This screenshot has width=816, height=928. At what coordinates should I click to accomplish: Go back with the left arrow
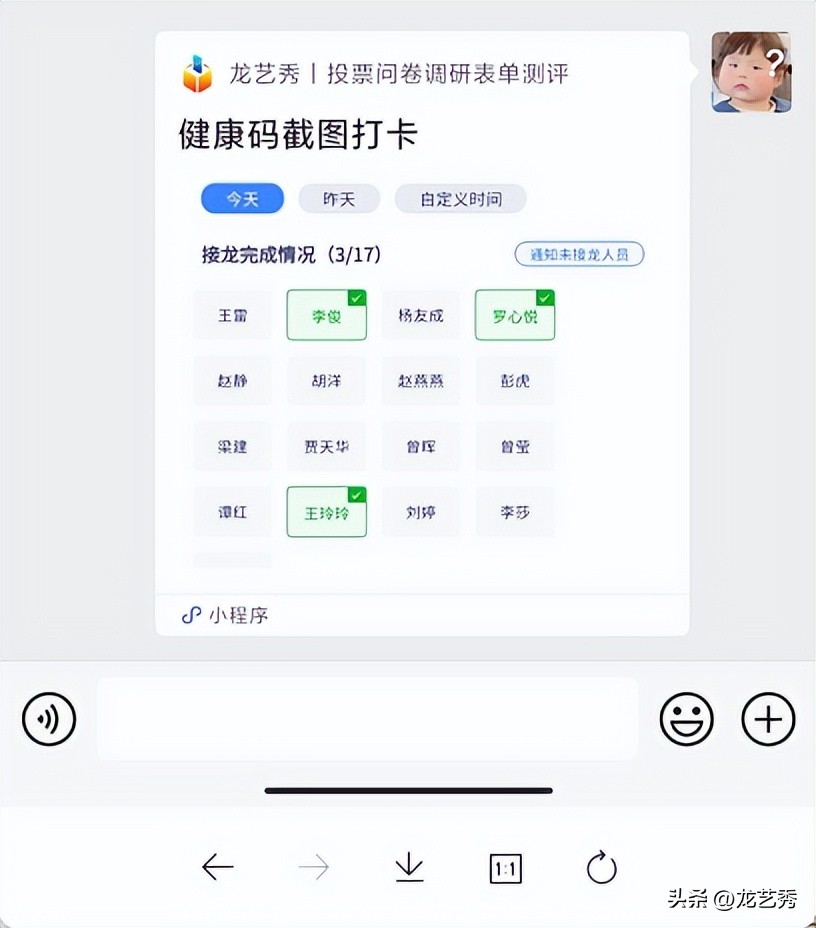coord(218,867)
